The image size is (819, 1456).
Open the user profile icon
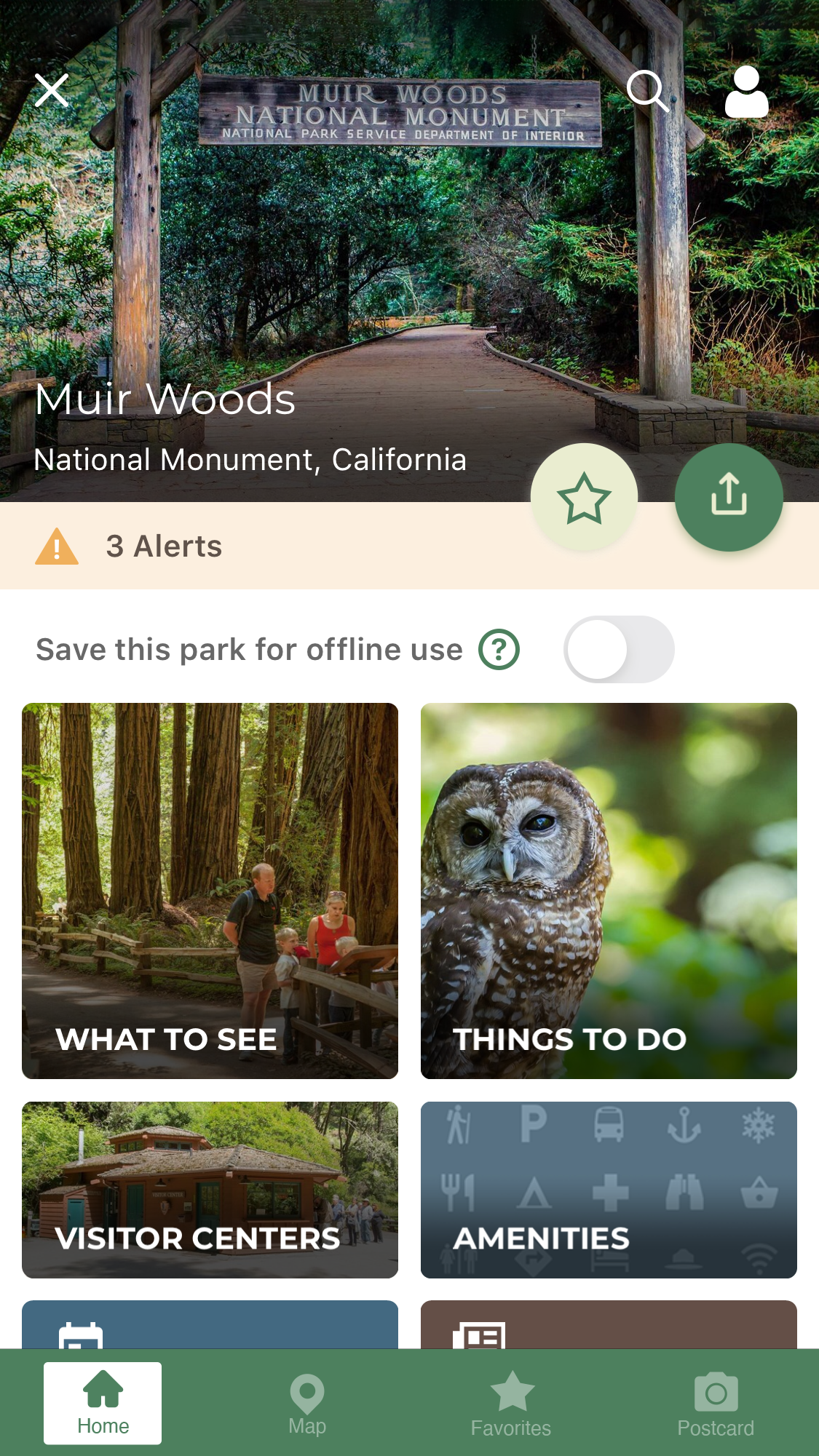click(x=746, y=92)
